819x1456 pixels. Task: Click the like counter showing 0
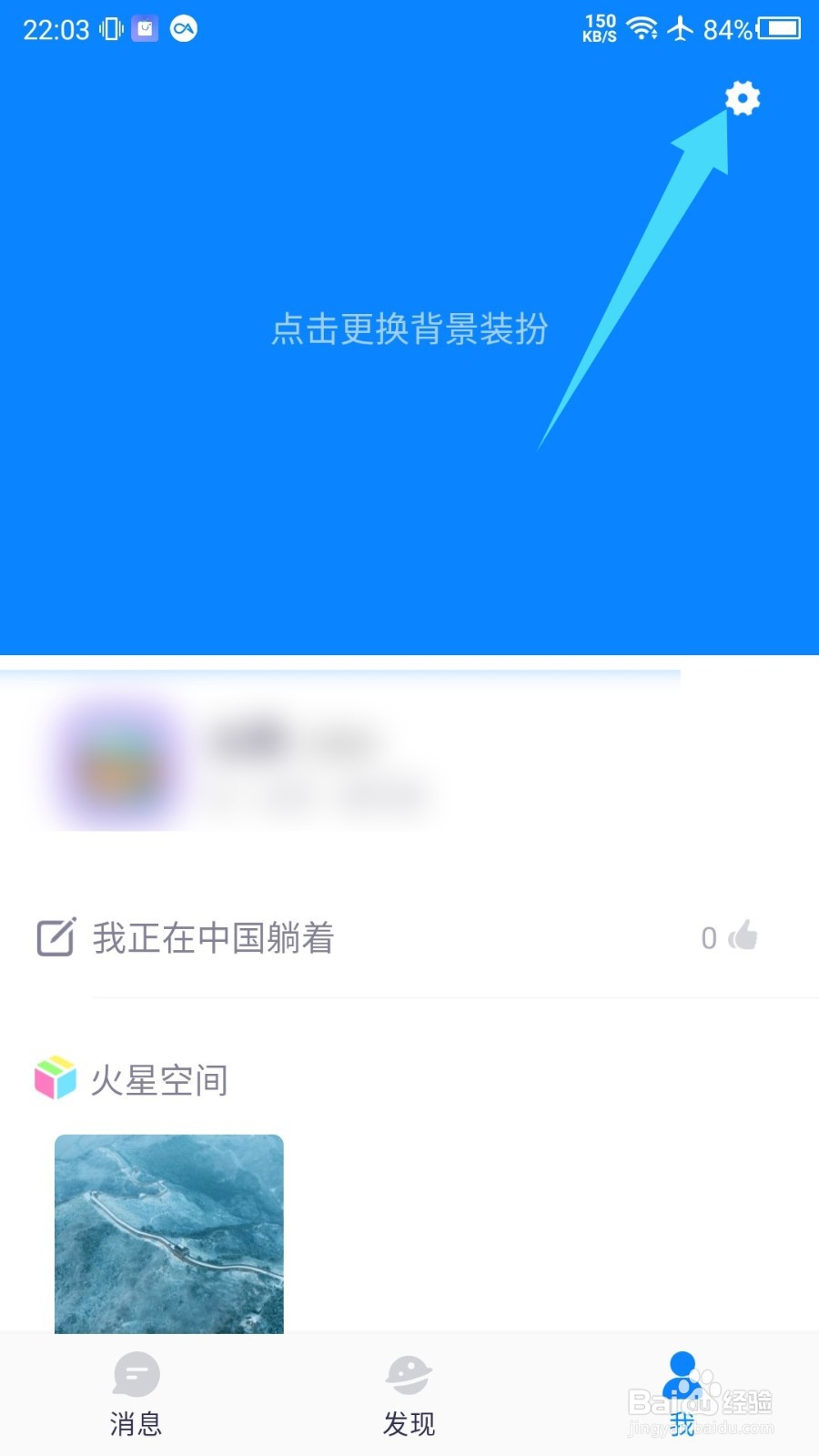coord(709,937)
